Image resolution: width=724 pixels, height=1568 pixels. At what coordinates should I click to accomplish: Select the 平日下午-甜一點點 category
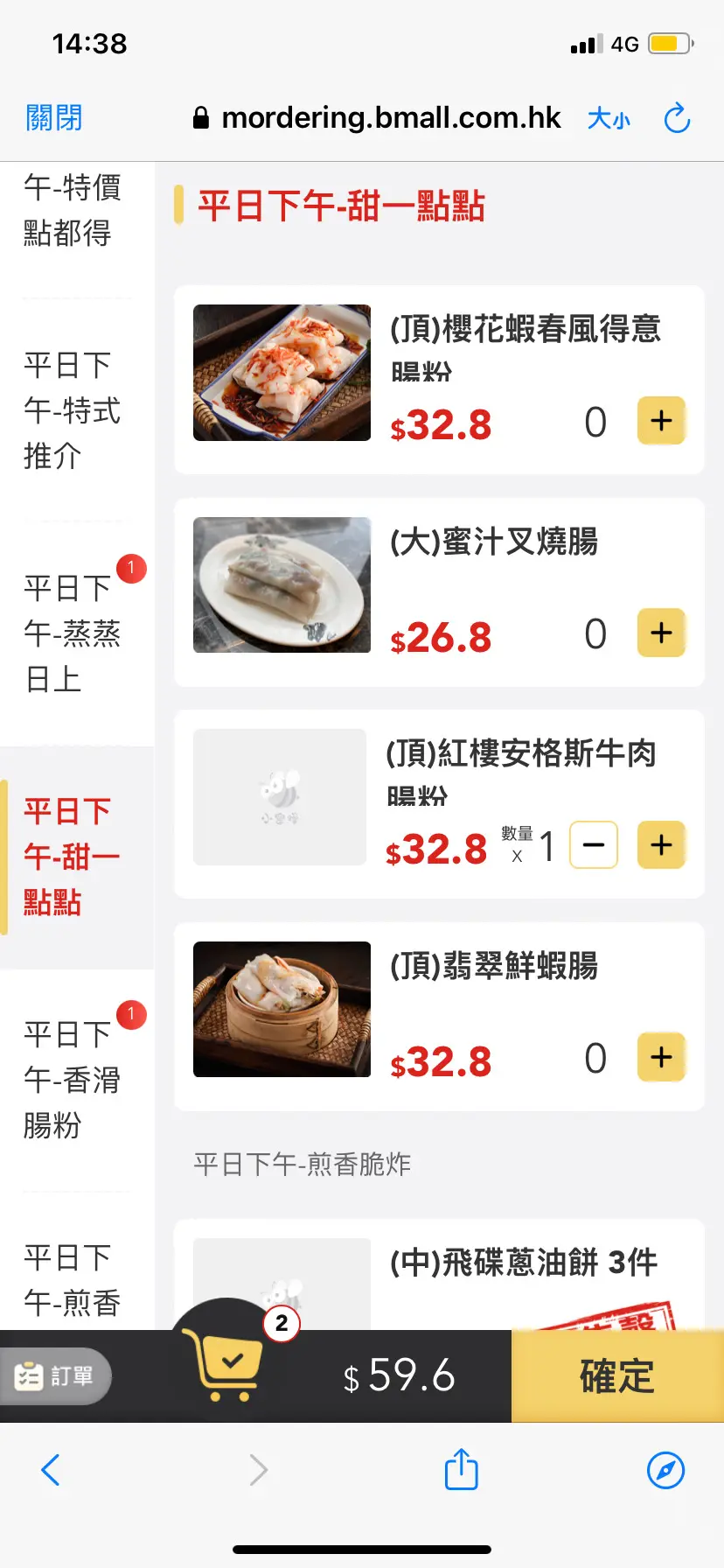[72, 857]
